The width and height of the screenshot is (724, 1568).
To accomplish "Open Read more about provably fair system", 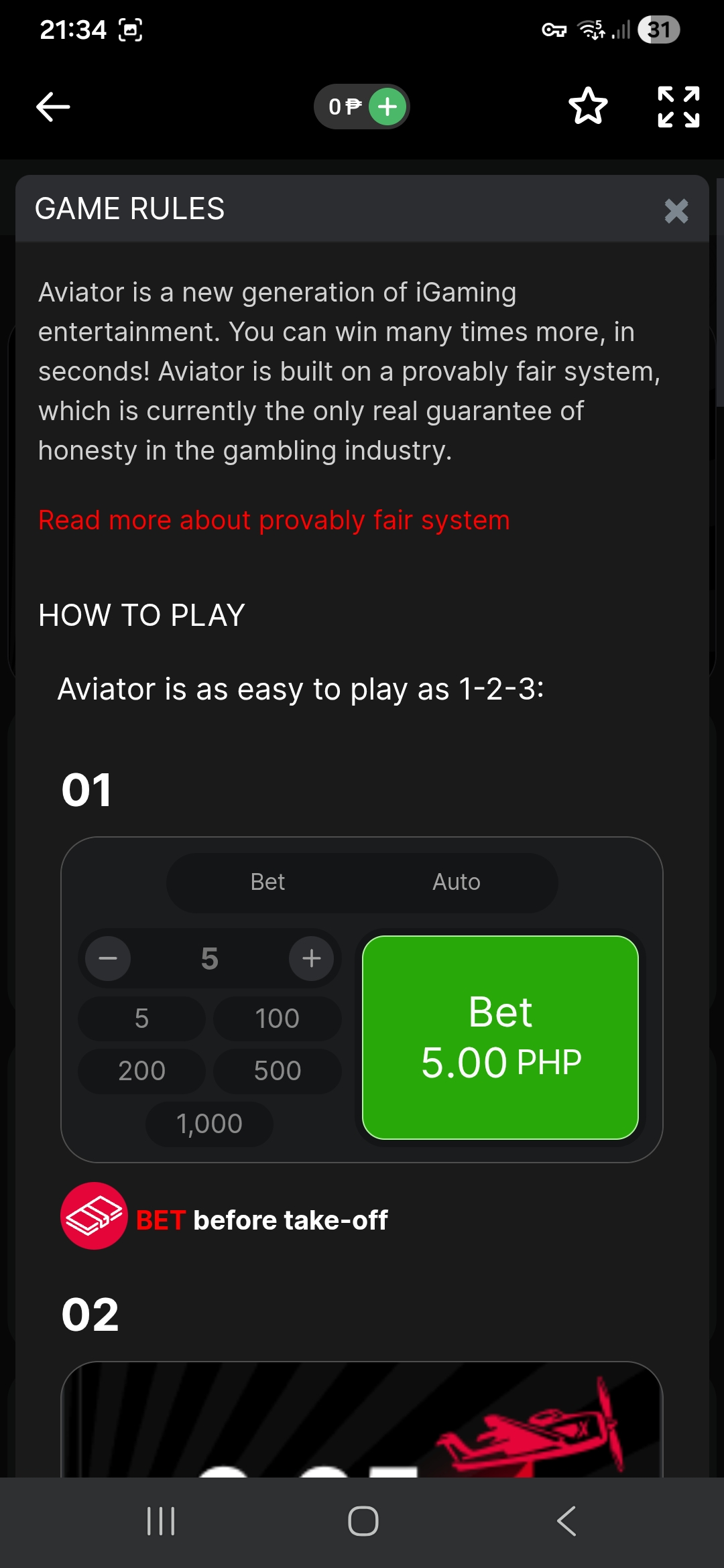I will [274, 521].
